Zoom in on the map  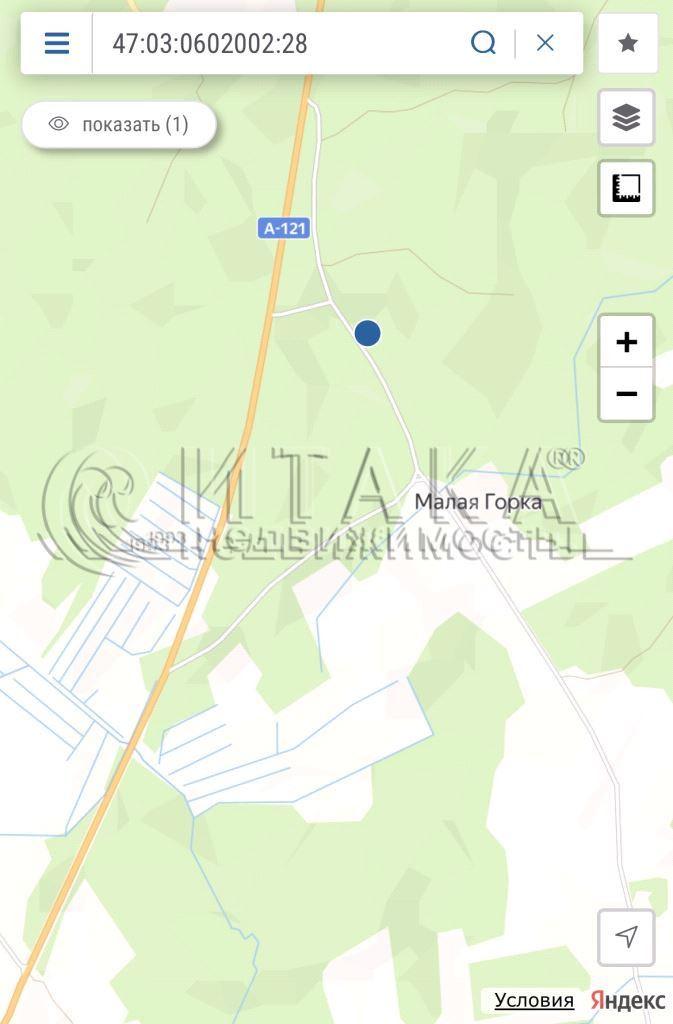(x=626, y=342)
